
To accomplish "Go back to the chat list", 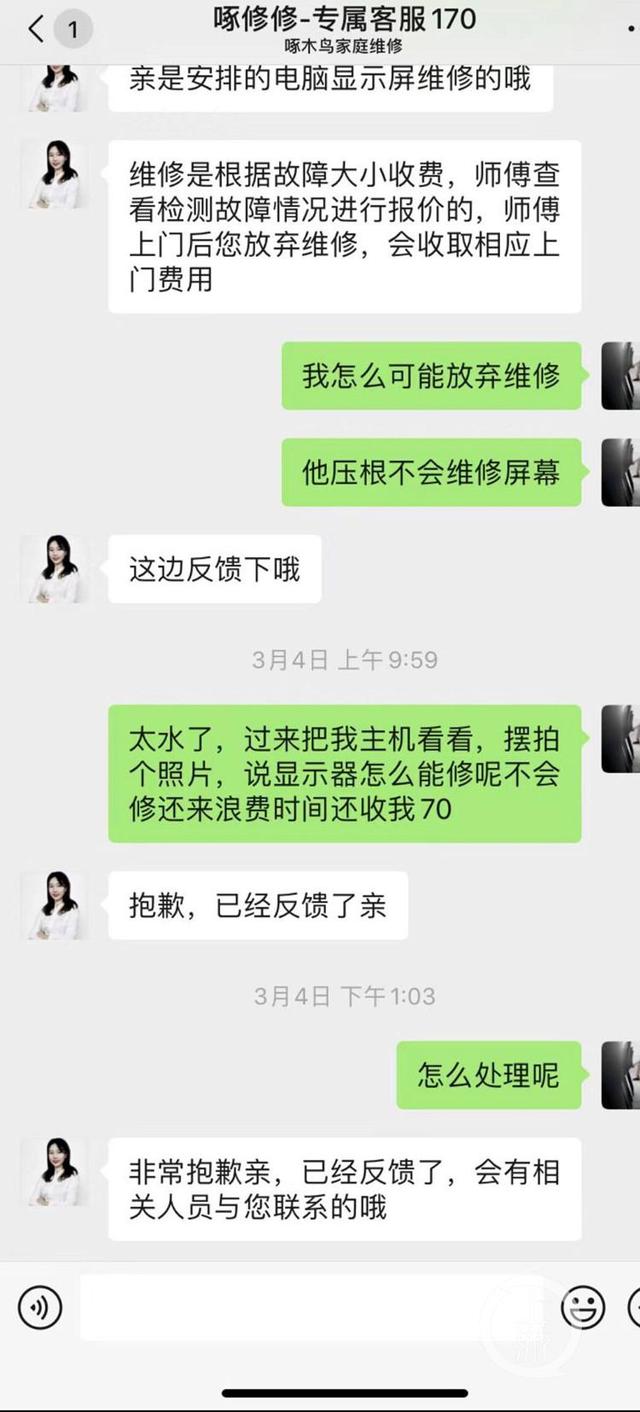I will (x=38, y=30).
